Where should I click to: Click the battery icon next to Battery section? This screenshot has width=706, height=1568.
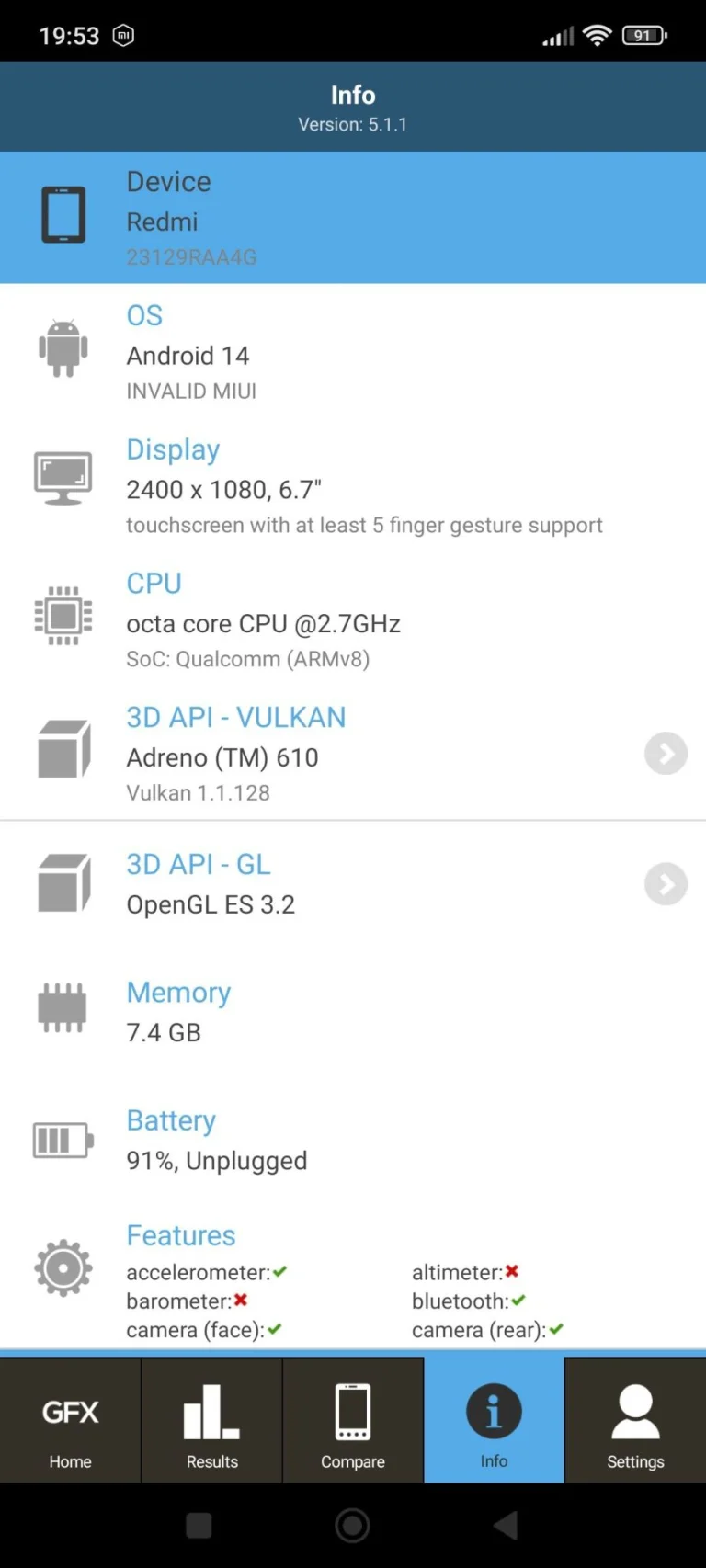coord(62,1140)
